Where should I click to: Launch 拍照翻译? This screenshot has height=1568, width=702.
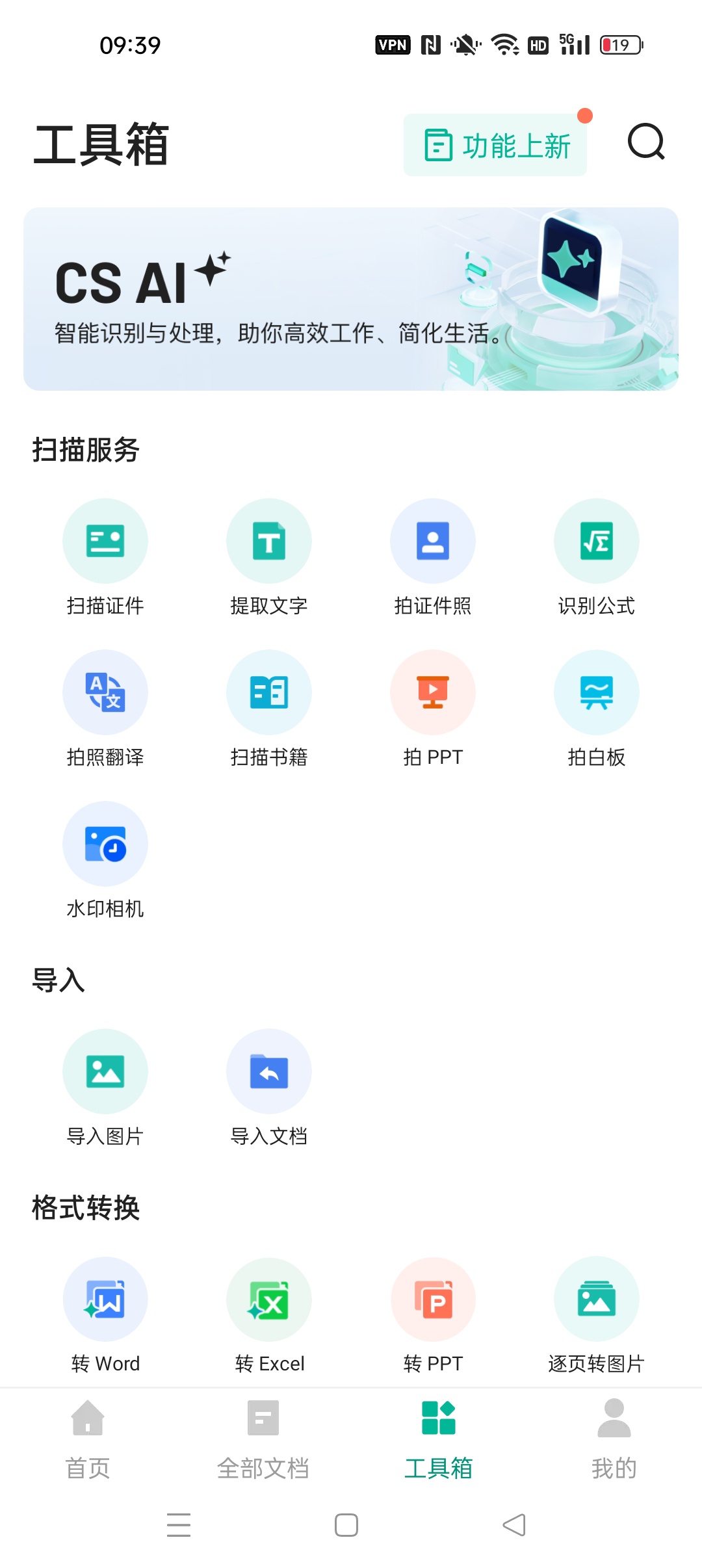105,709
